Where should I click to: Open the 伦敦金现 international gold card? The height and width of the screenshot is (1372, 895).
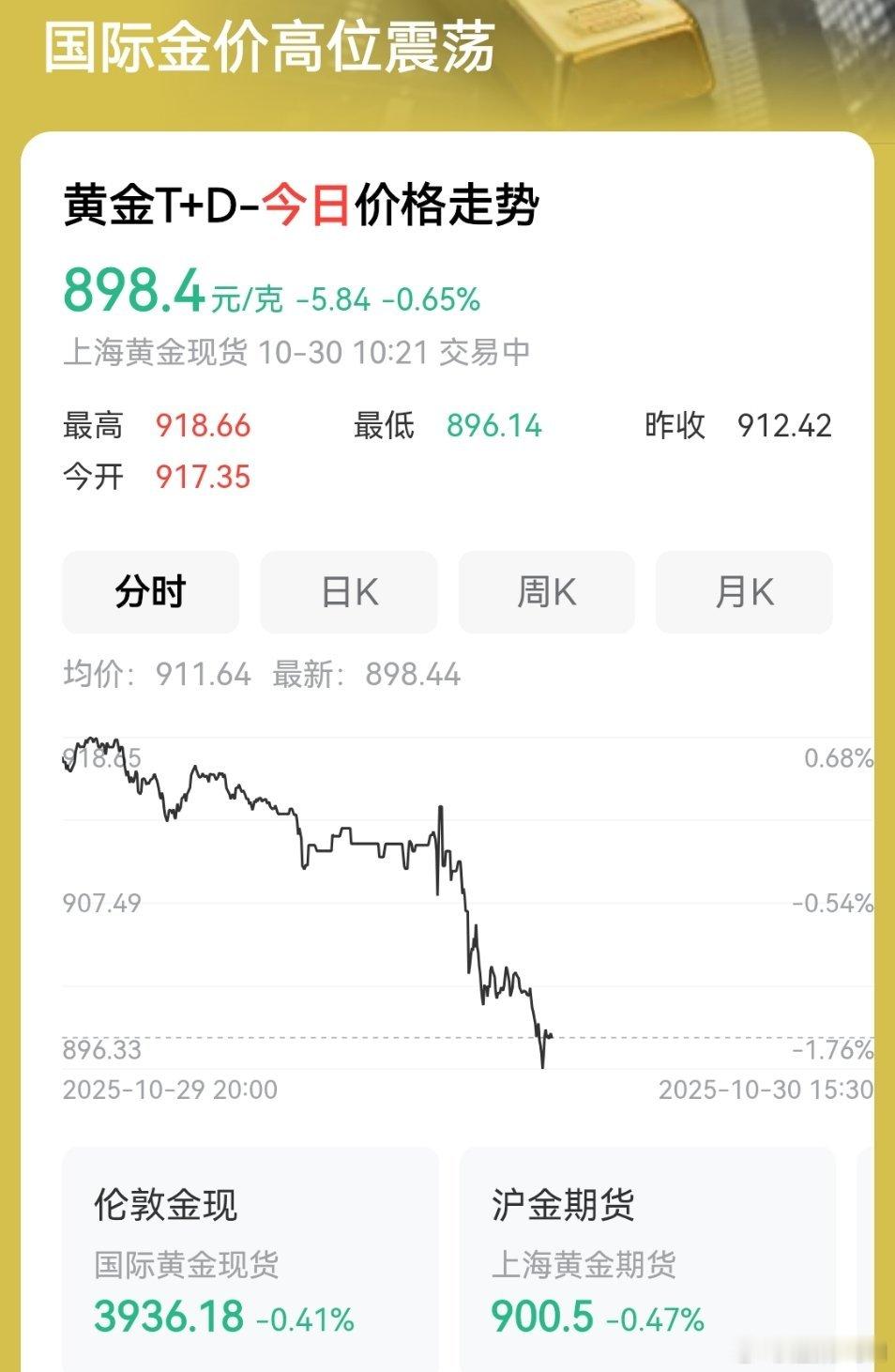(x=251, y=1258)
